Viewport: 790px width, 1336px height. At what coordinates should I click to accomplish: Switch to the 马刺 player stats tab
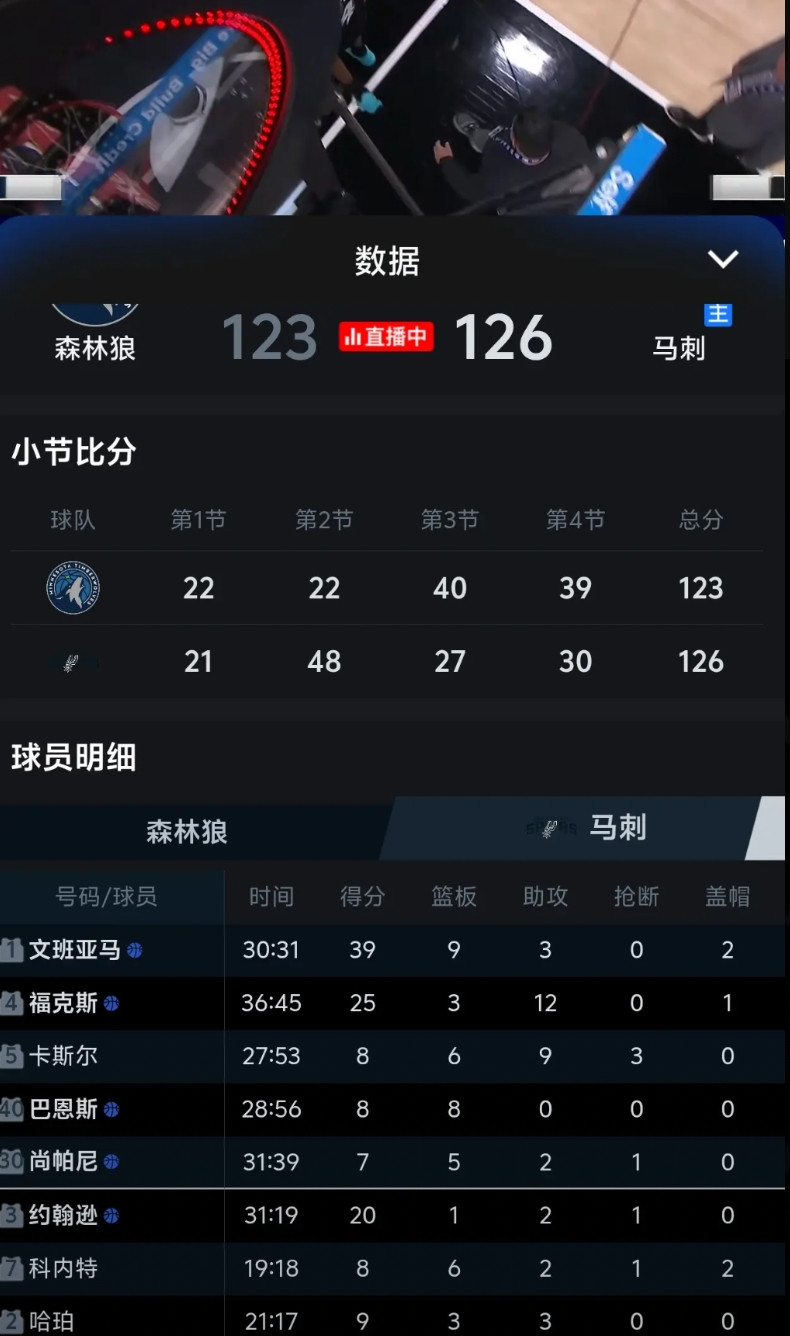(620, 828)
